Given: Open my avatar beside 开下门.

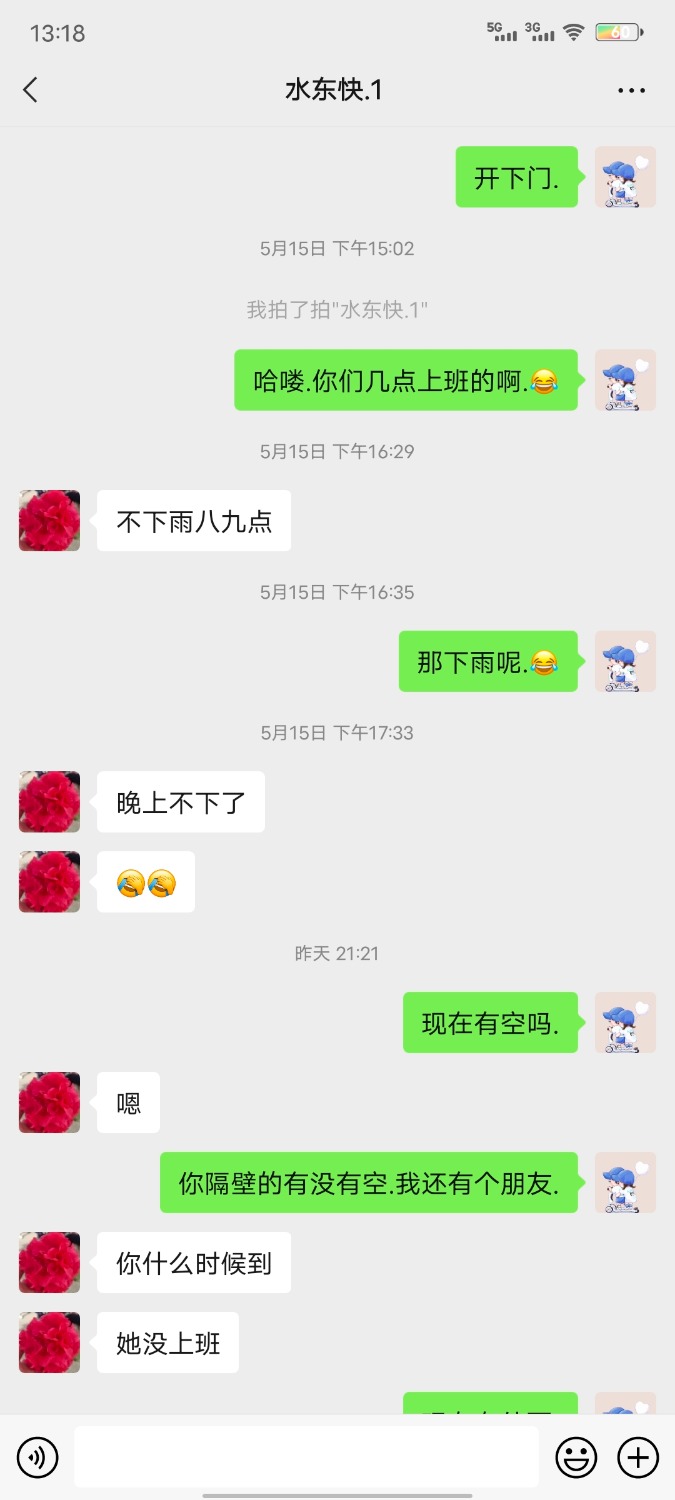Looking at the screenshot, I should click(625, 177).
